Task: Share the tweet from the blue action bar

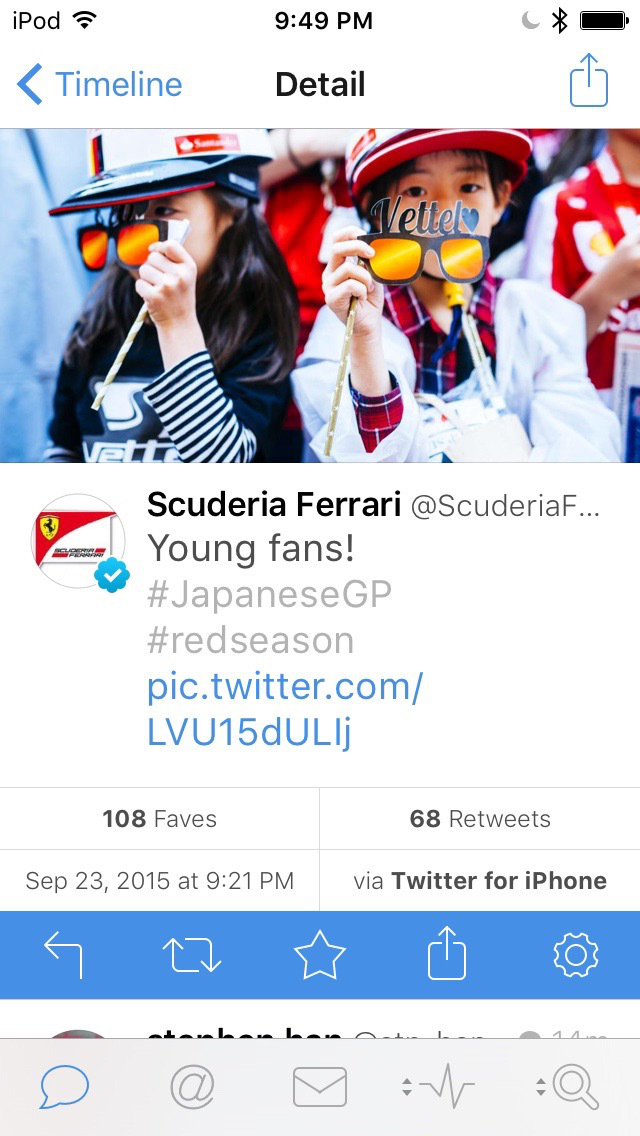Action: (x=447, y=955)
